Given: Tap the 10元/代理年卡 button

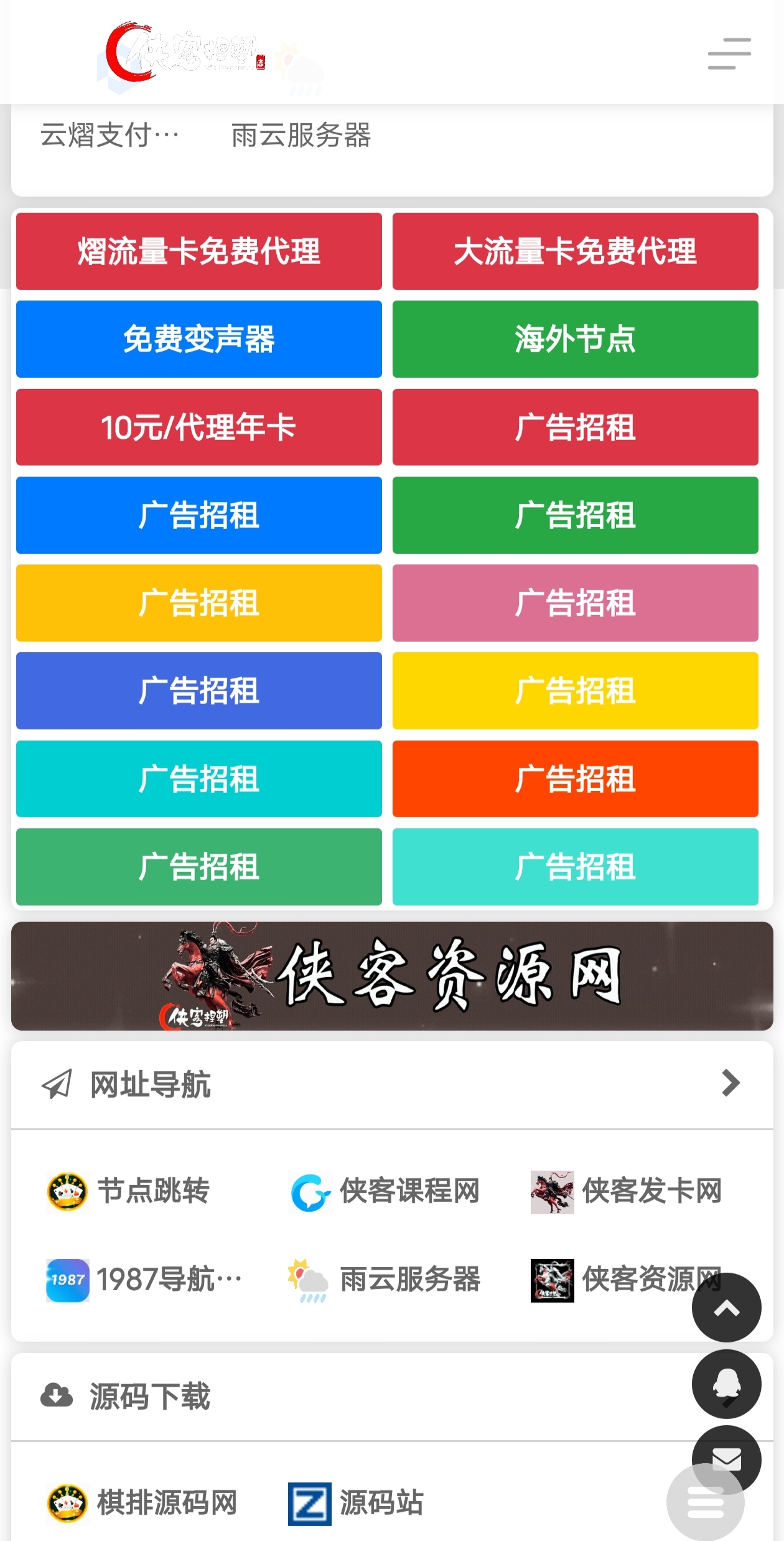Looking at the screenshot, I should tap(199, 428).
